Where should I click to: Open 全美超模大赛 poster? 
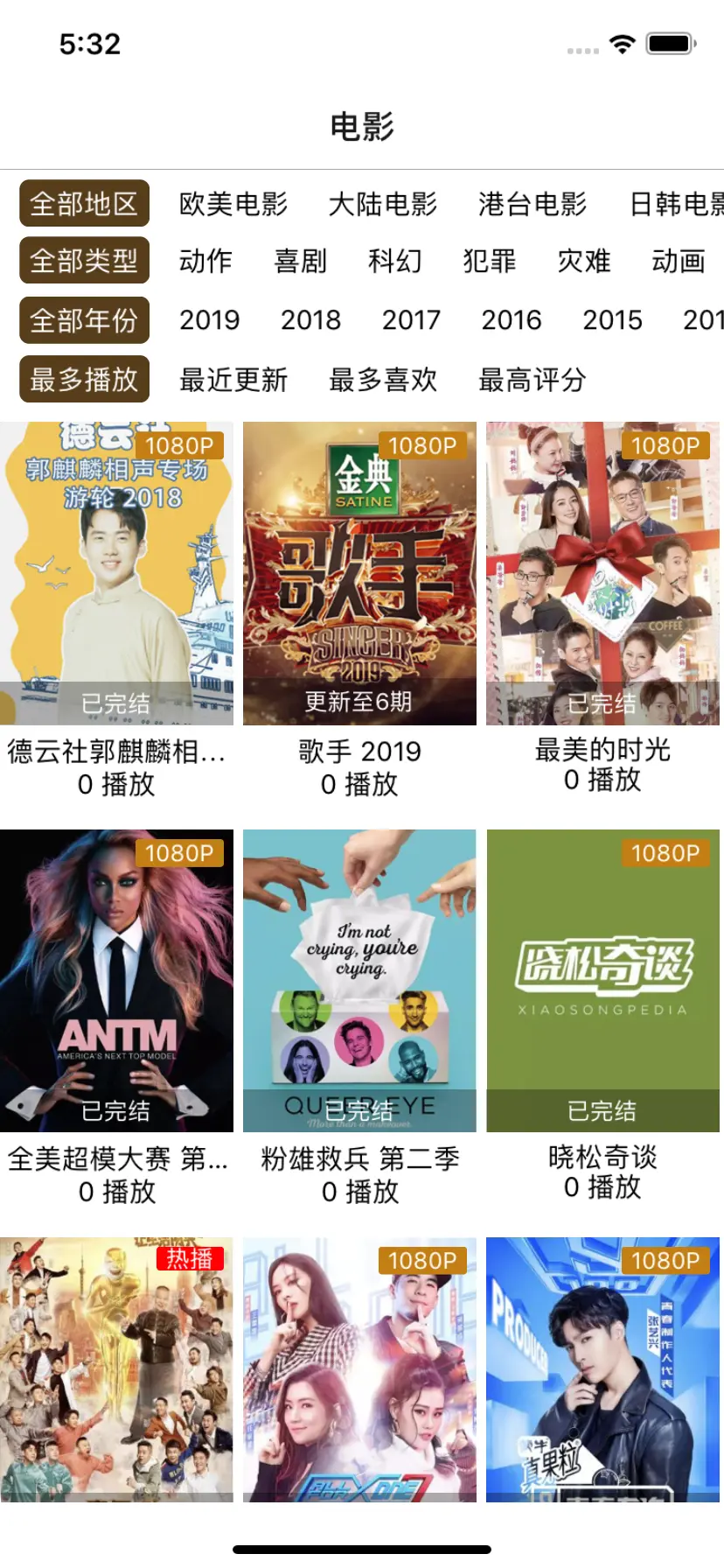pyautogui.click(x=116, y=980)
